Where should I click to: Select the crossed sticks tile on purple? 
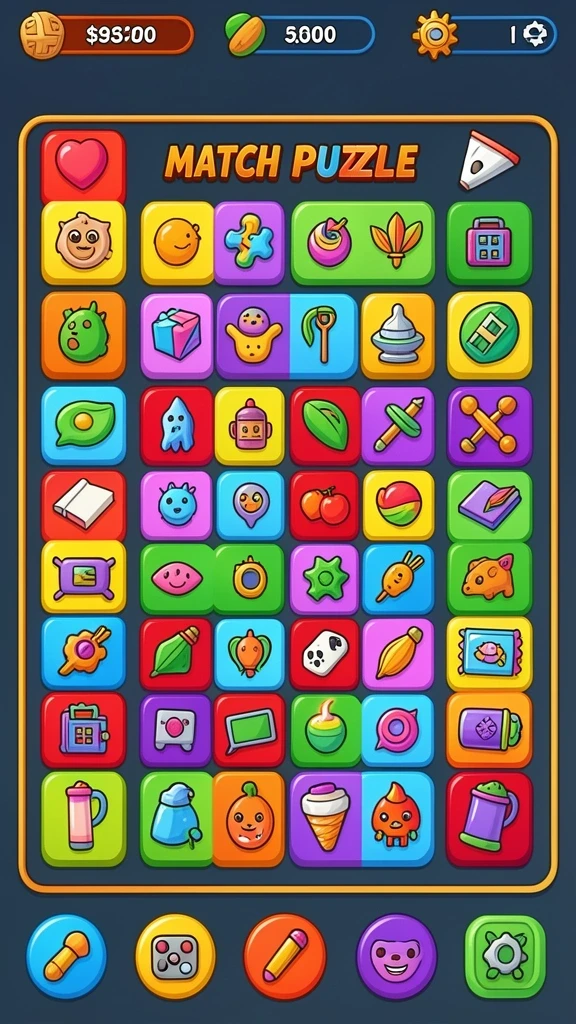(x=489, y=426)
